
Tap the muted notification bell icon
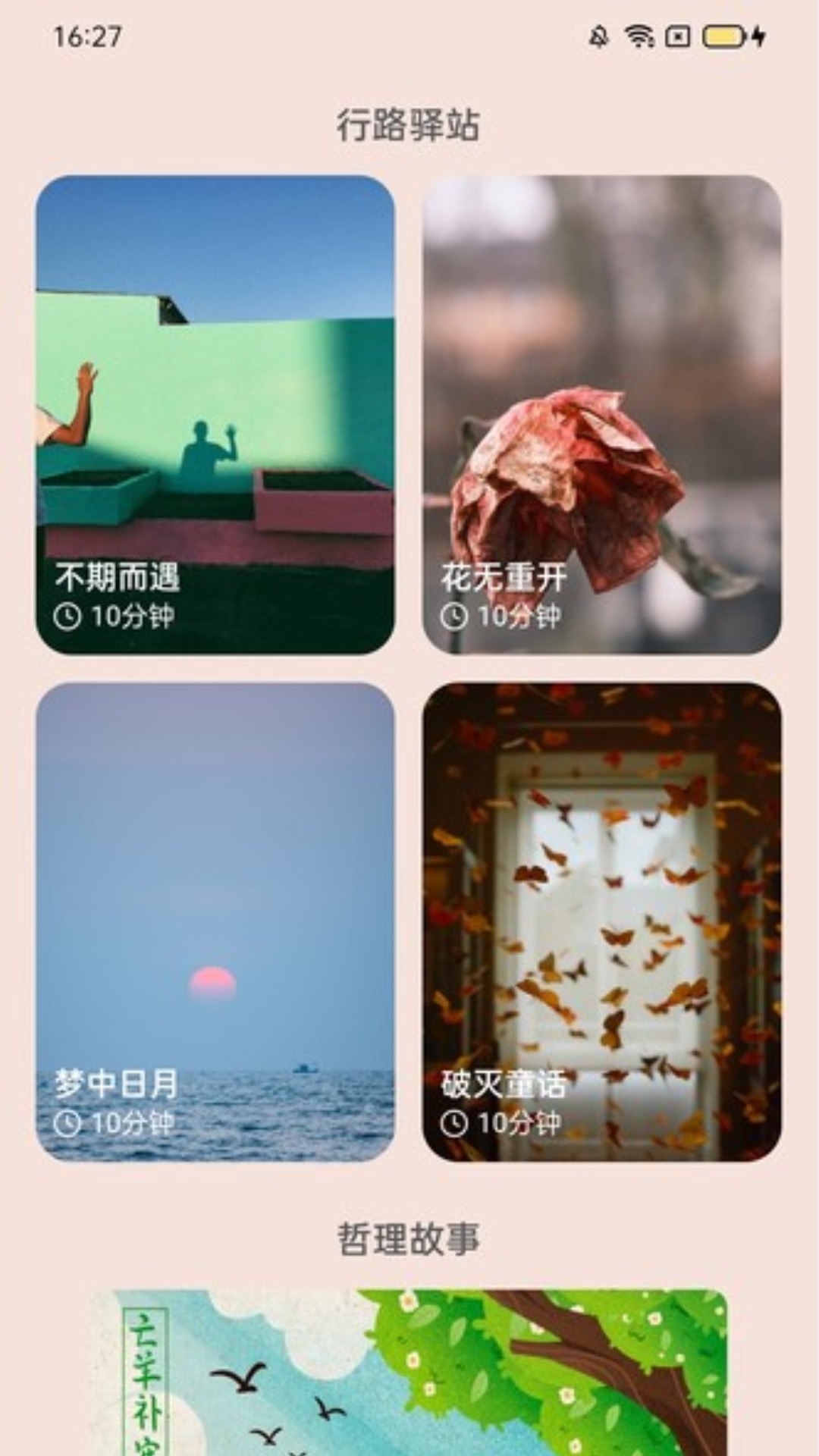[598, 35]
